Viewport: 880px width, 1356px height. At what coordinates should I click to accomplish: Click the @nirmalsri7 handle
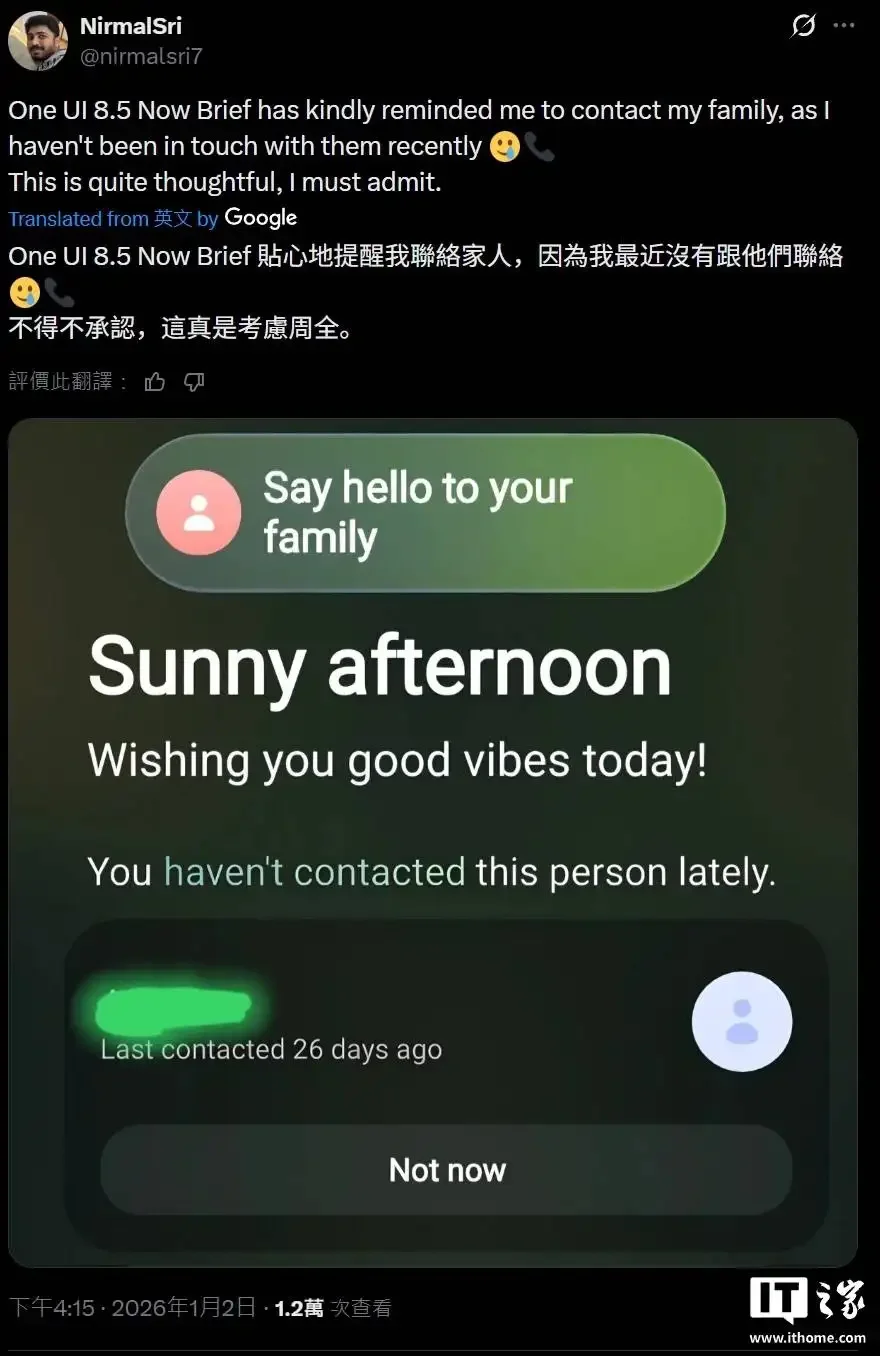click(142, 57)
